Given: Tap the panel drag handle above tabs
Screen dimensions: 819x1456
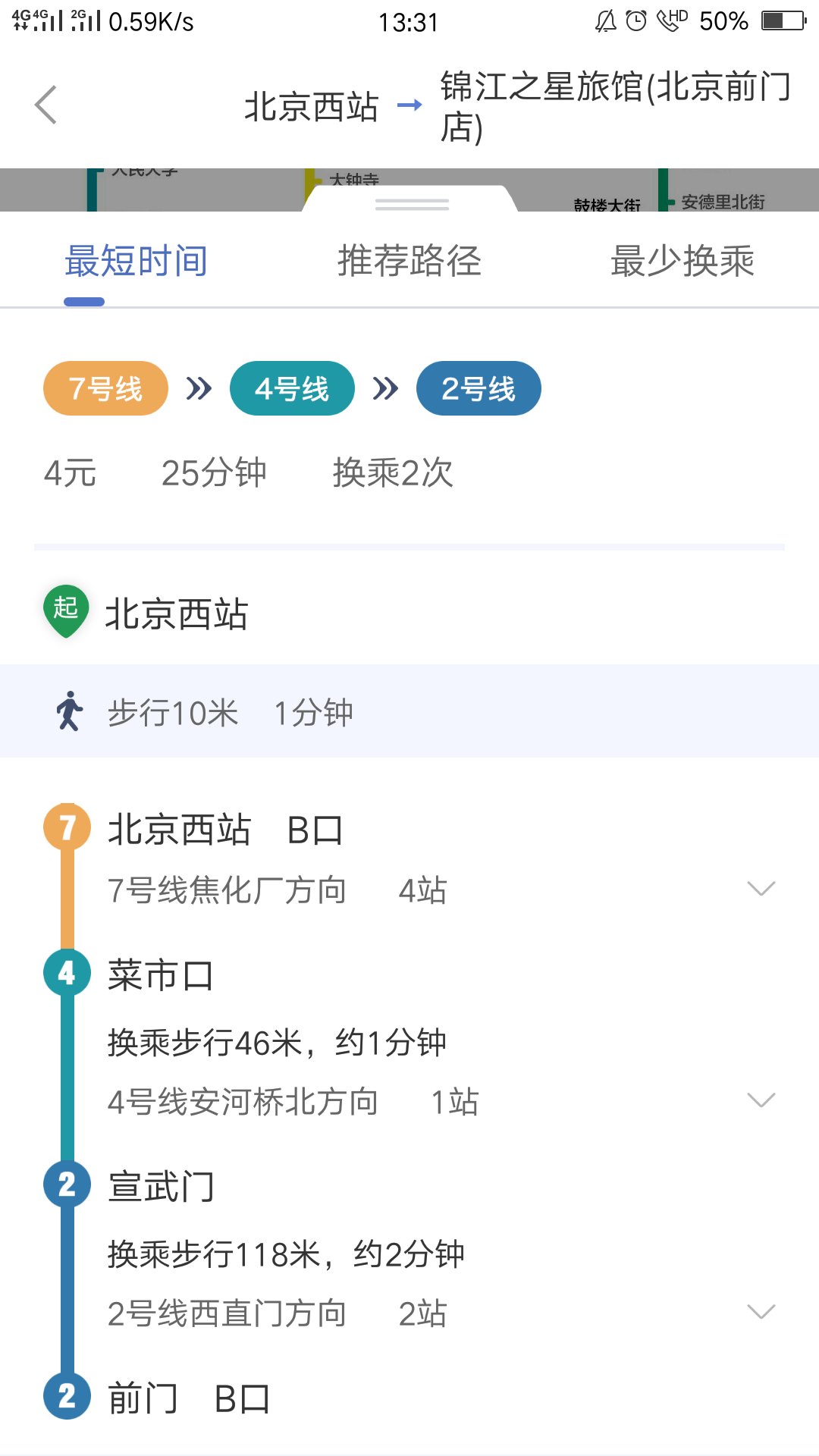Looking at the screenshot, I should (x=412, y=204).
